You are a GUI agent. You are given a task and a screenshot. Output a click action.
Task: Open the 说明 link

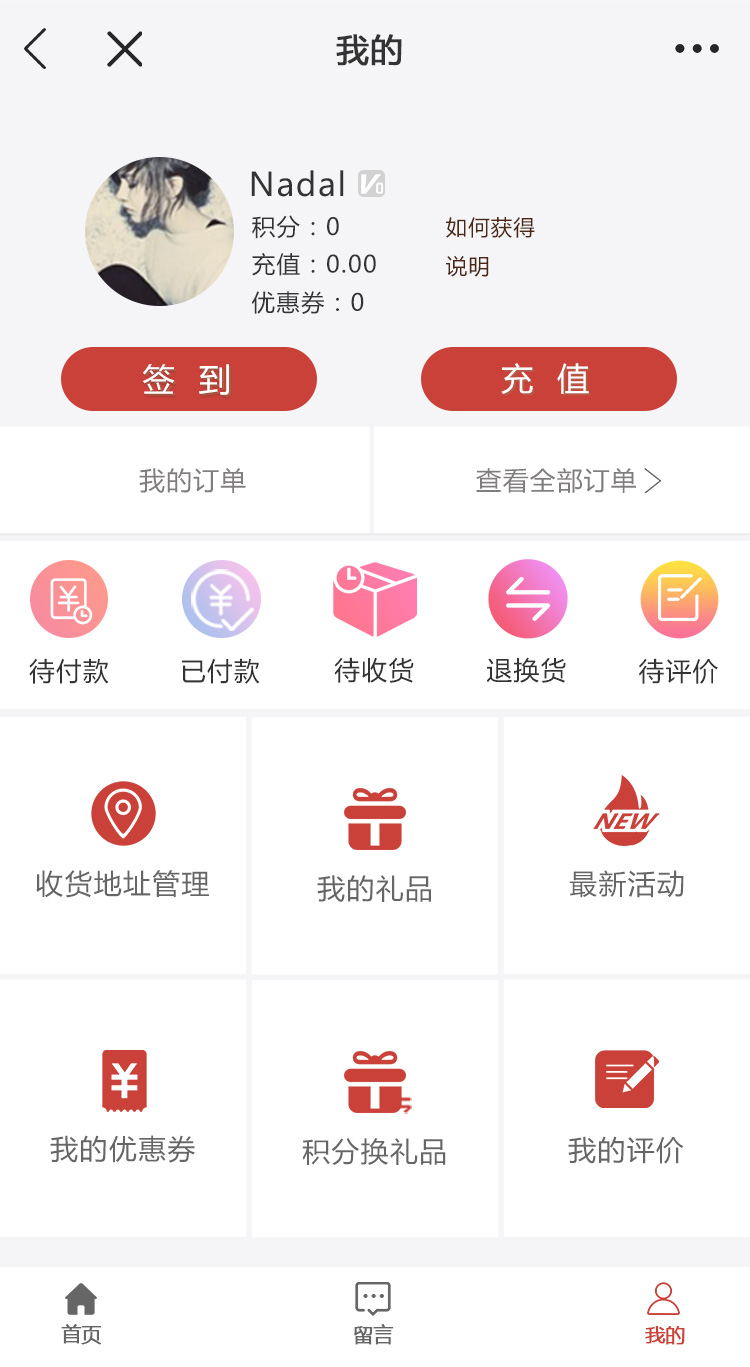pos(467,267)
